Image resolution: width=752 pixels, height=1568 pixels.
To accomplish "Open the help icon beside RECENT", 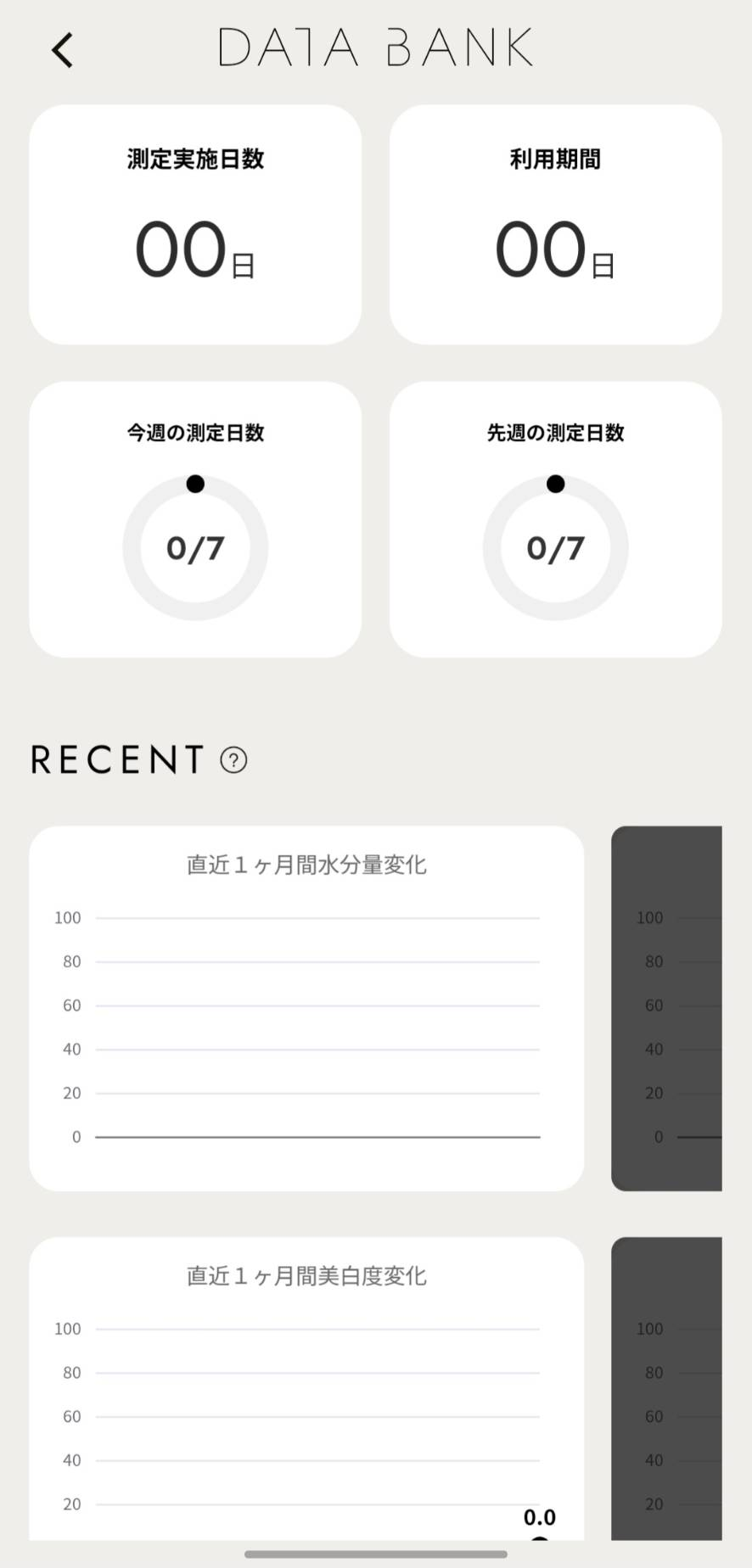I will click(233, 759).
